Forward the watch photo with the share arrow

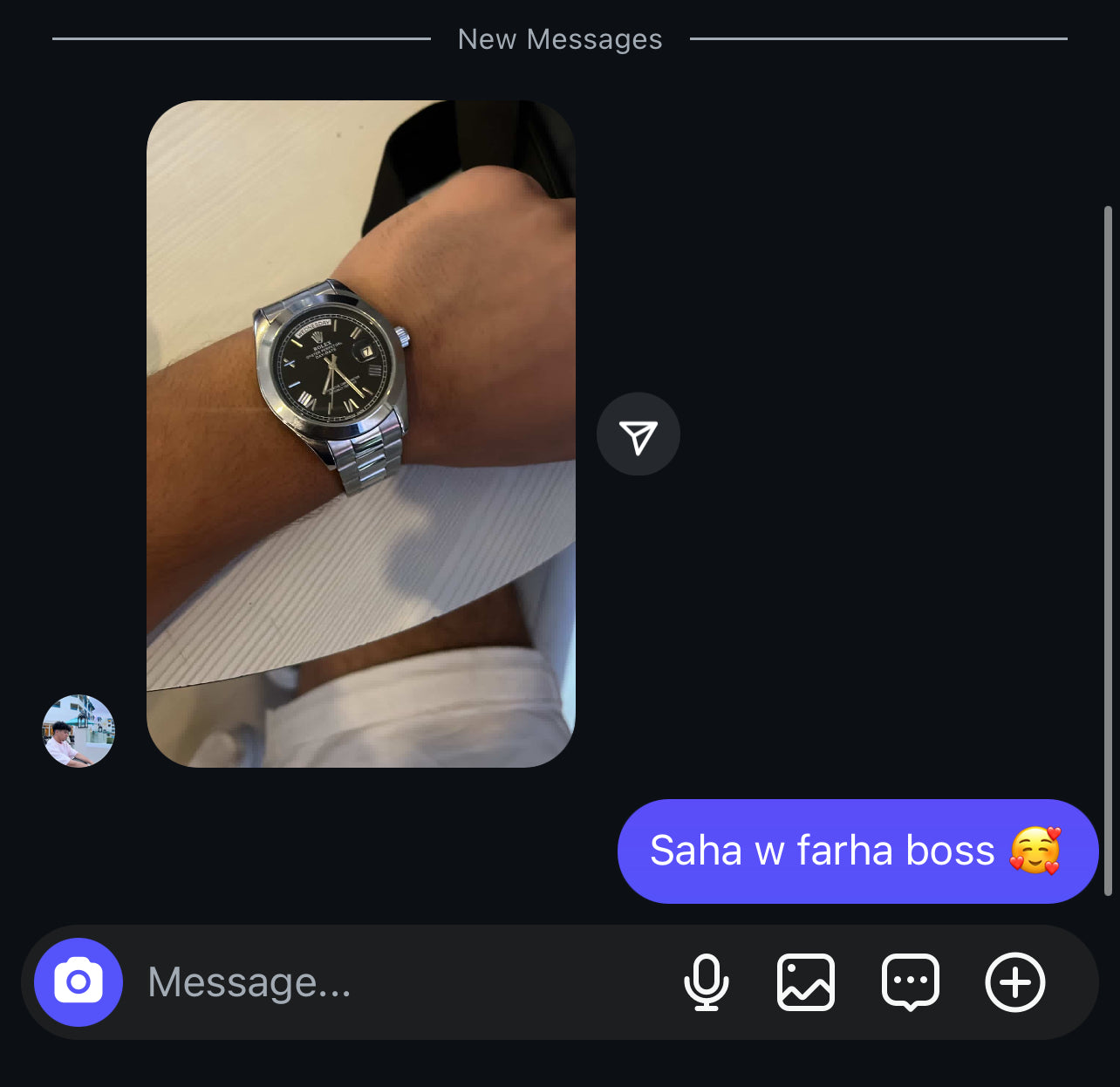pos(638,434)
